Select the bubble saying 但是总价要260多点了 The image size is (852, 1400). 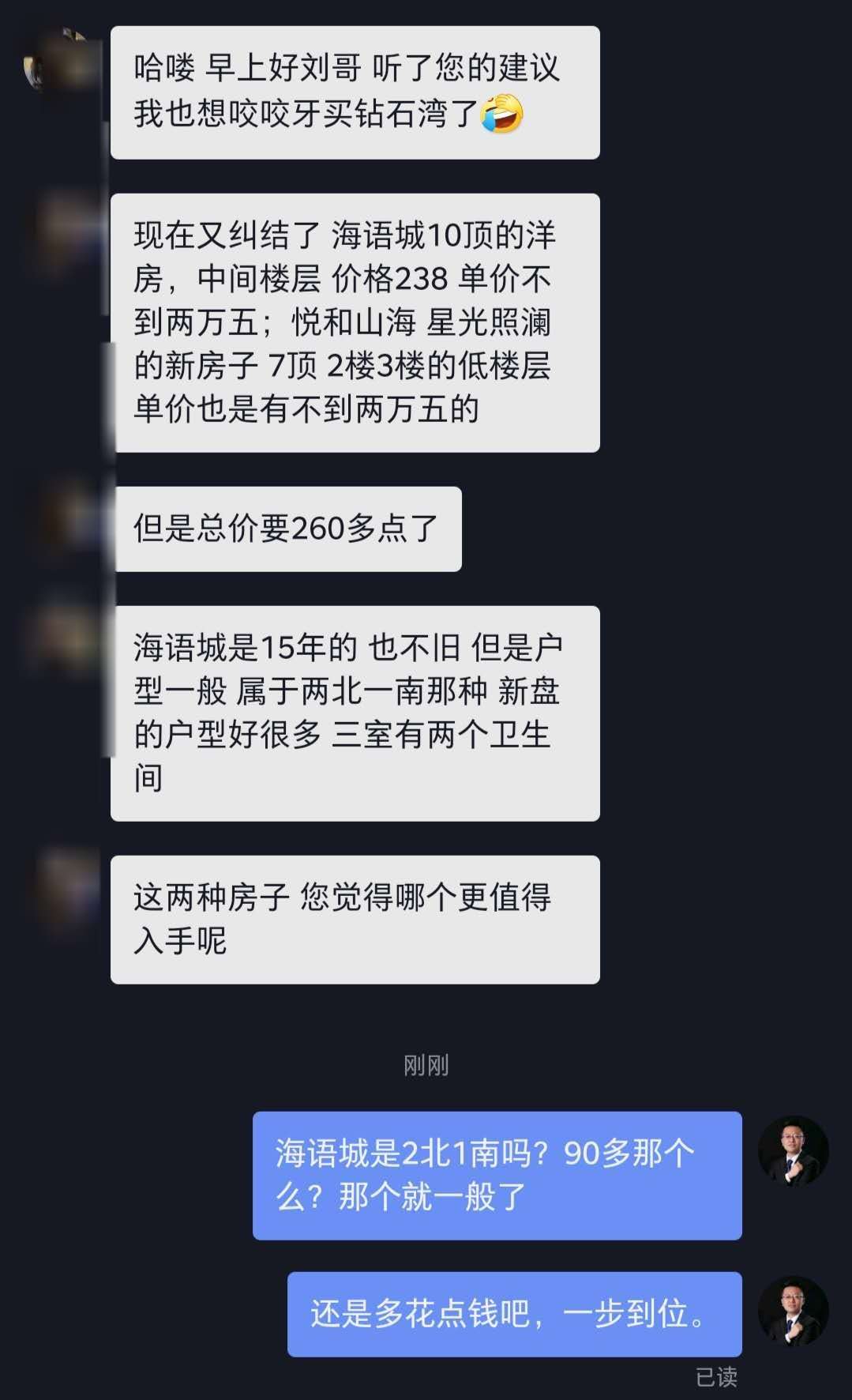coord(288,527)
